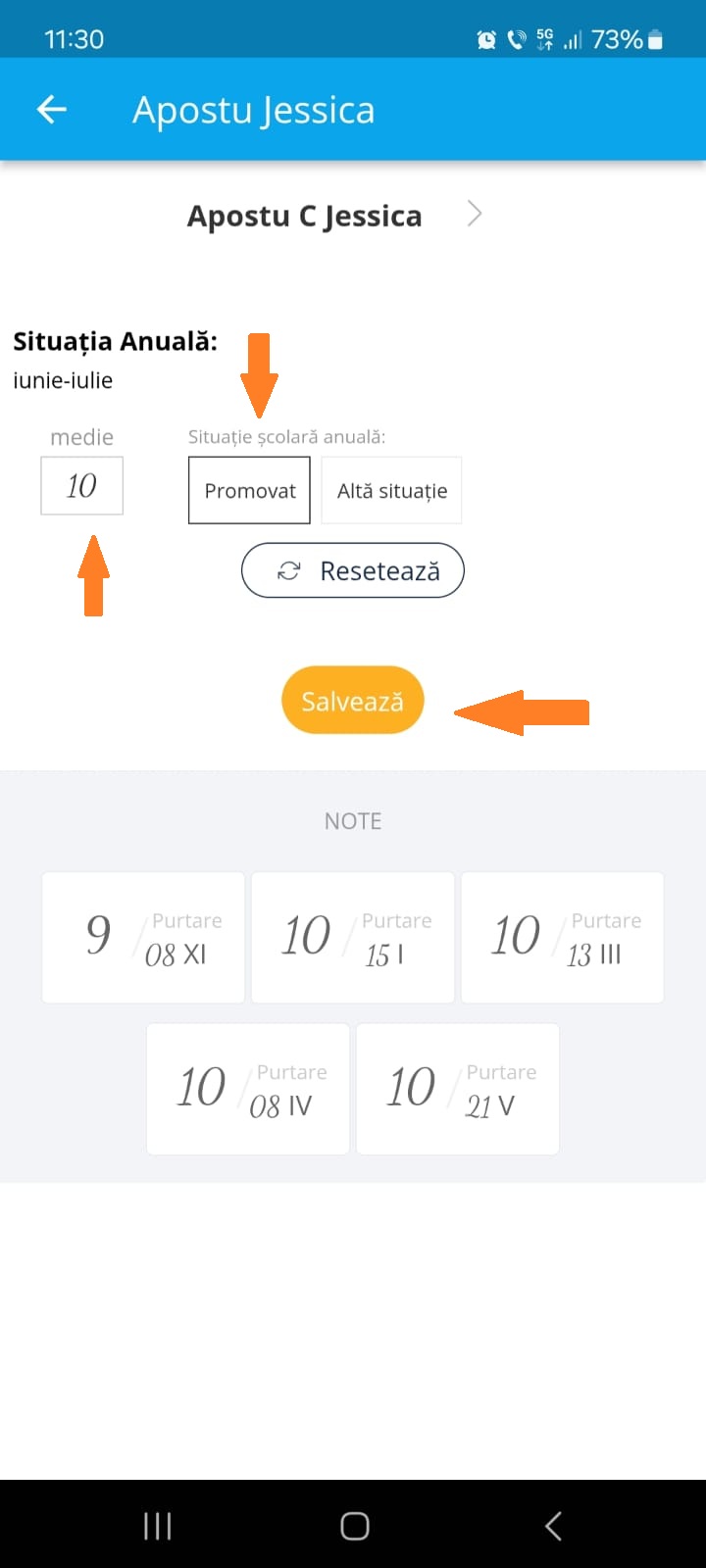
Task: Go back using the app bar arrow
Action: click(52, 110)
